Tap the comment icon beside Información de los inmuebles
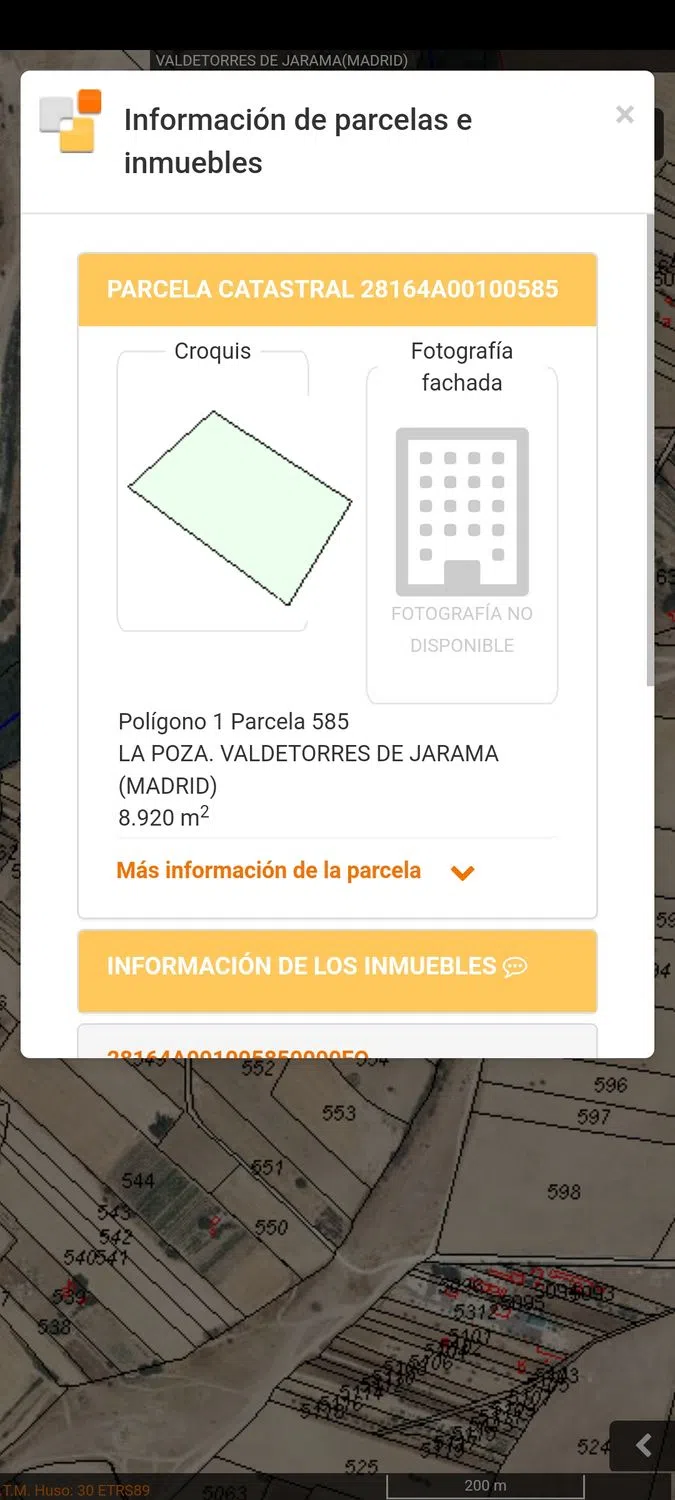 (515, 967)
